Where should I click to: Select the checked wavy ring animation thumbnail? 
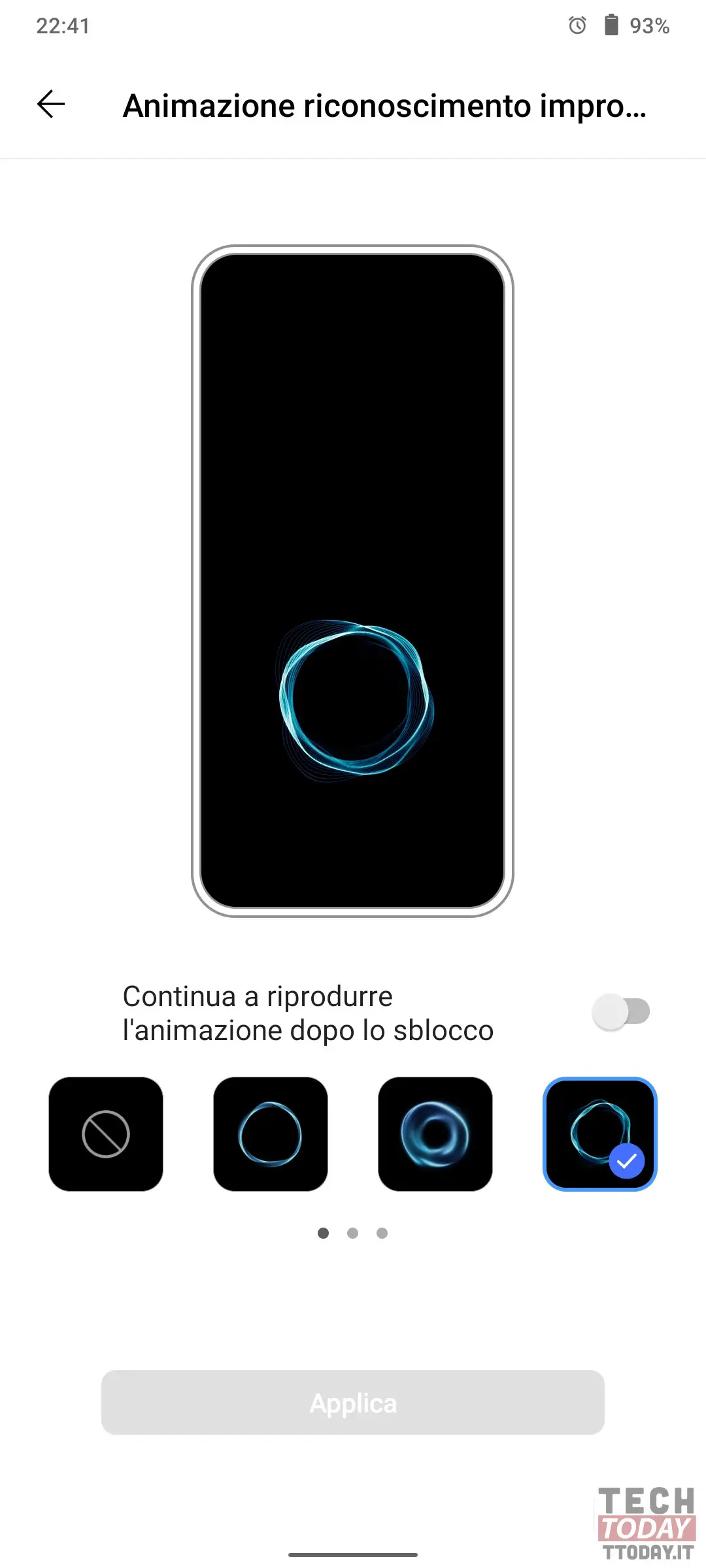pyautogui.click(x=600, y=1134)
